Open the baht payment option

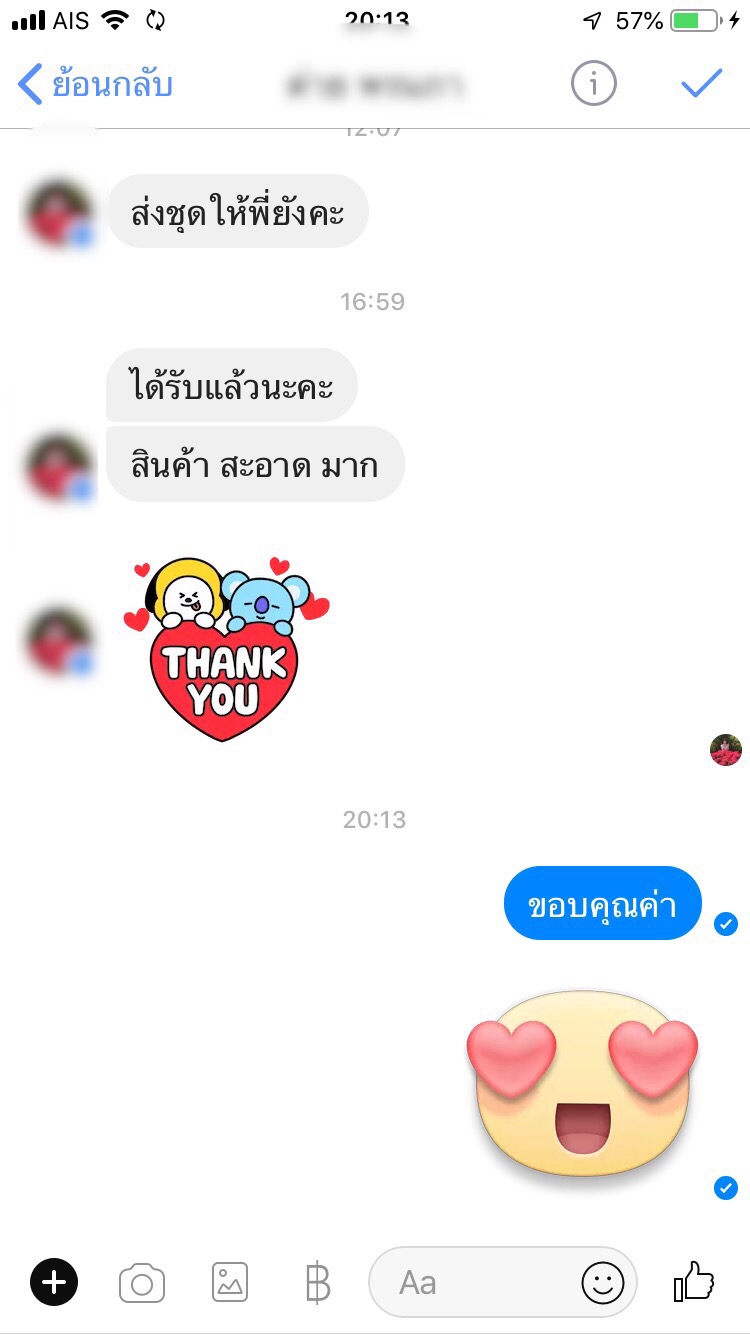click(x=317, y=1282)
